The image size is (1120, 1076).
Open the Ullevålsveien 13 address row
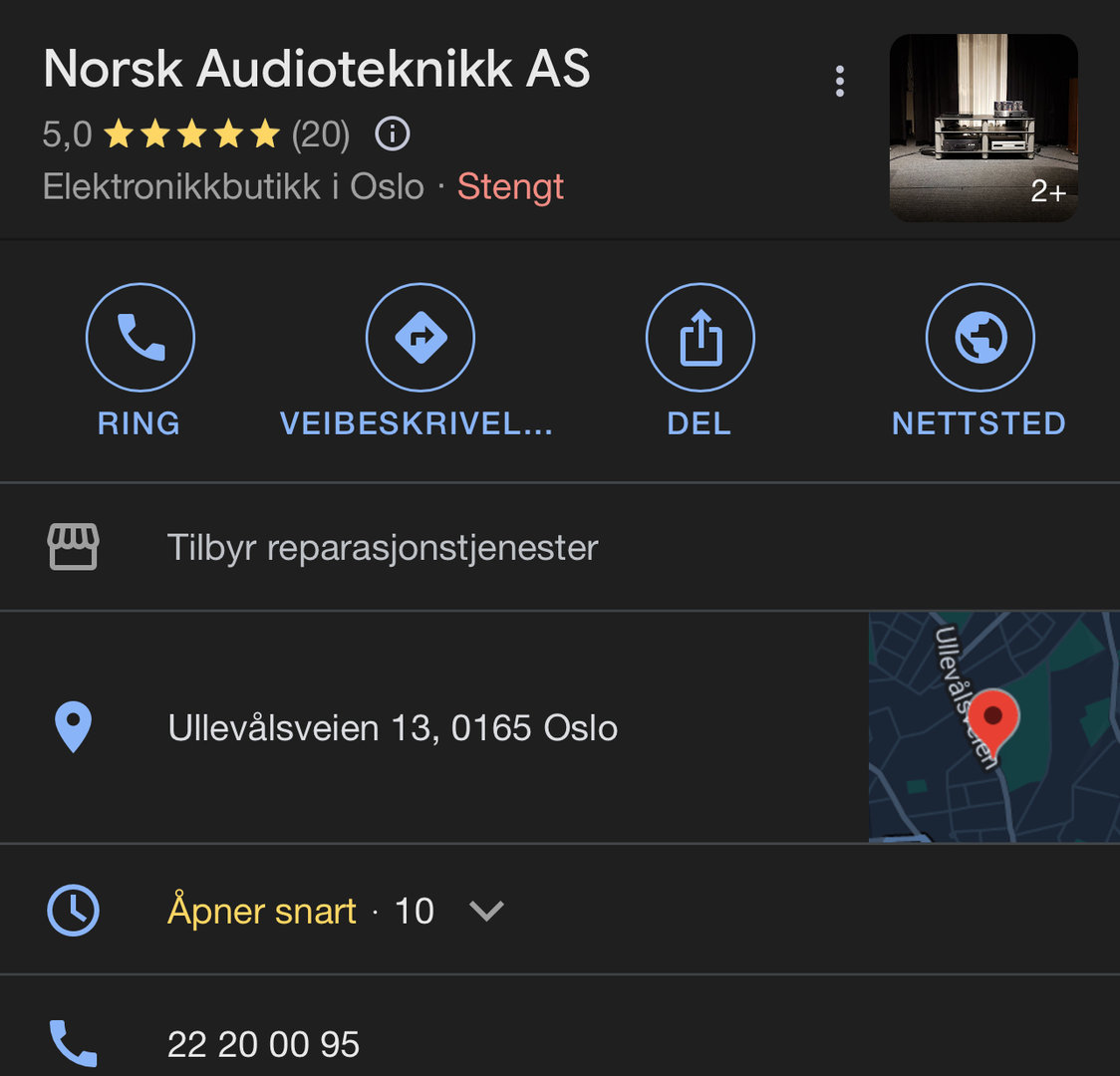(x=393, y=728)
